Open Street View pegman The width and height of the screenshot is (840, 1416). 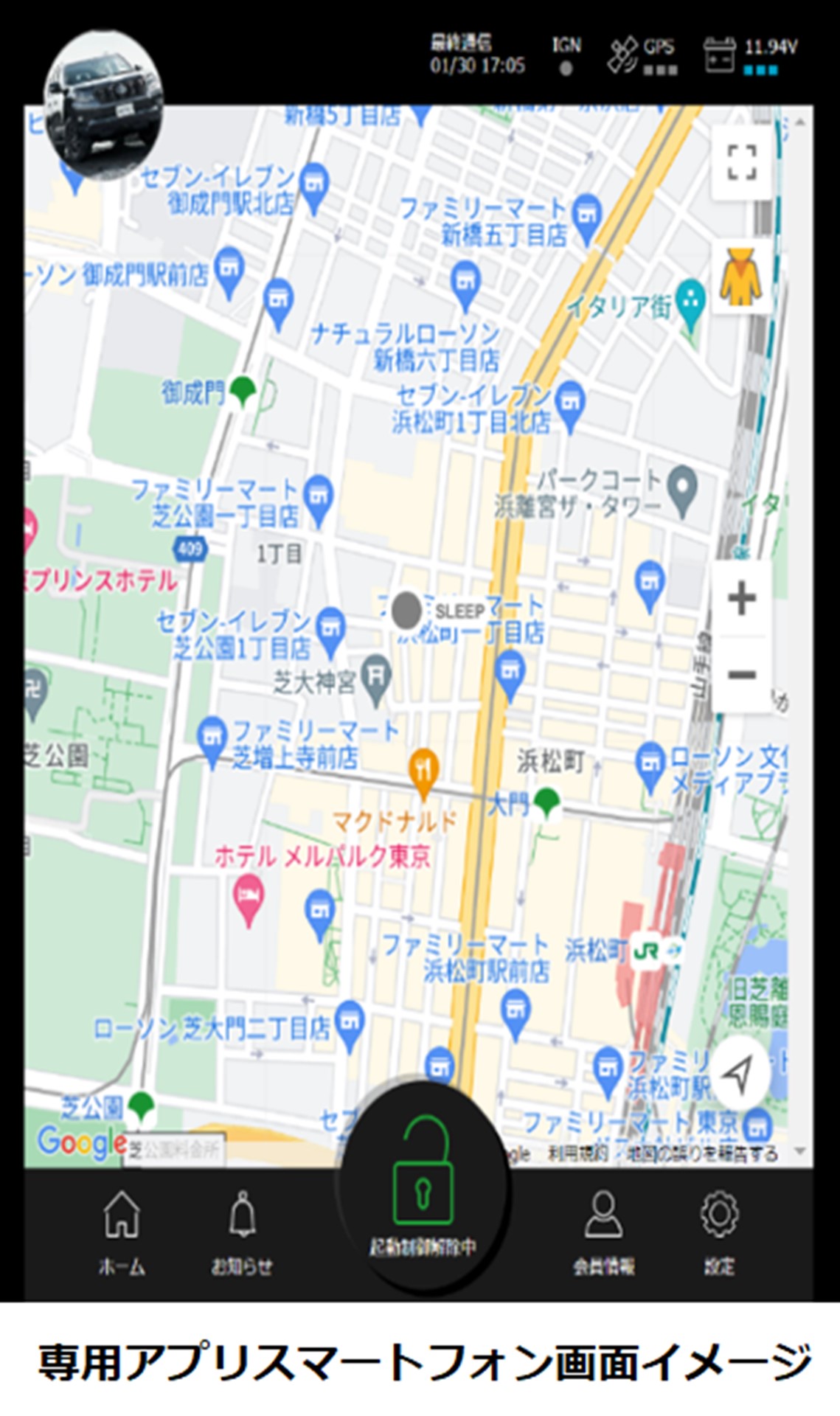click(741, 277)
